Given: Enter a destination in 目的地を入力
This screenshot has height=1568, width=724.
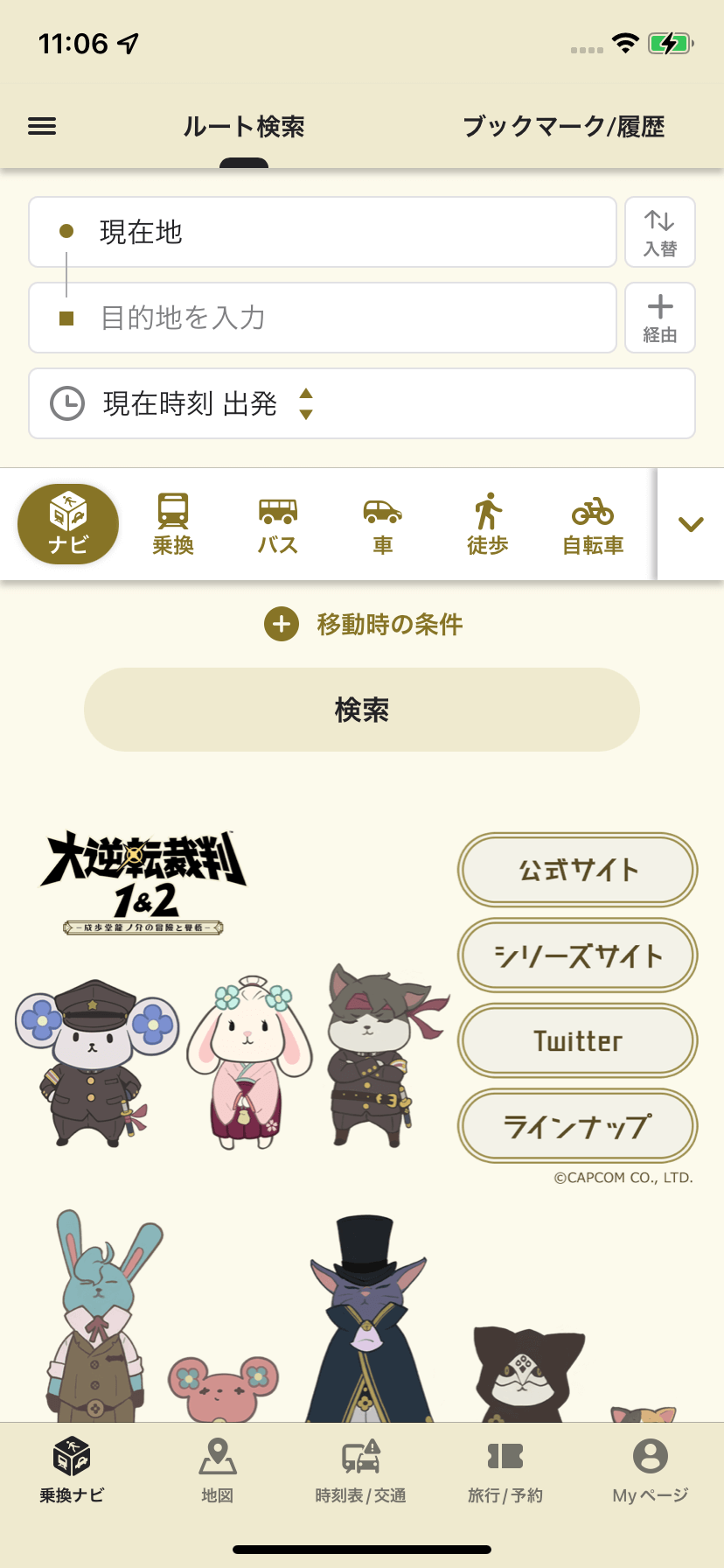Looking at the screenshot, I should click(322, 318).
